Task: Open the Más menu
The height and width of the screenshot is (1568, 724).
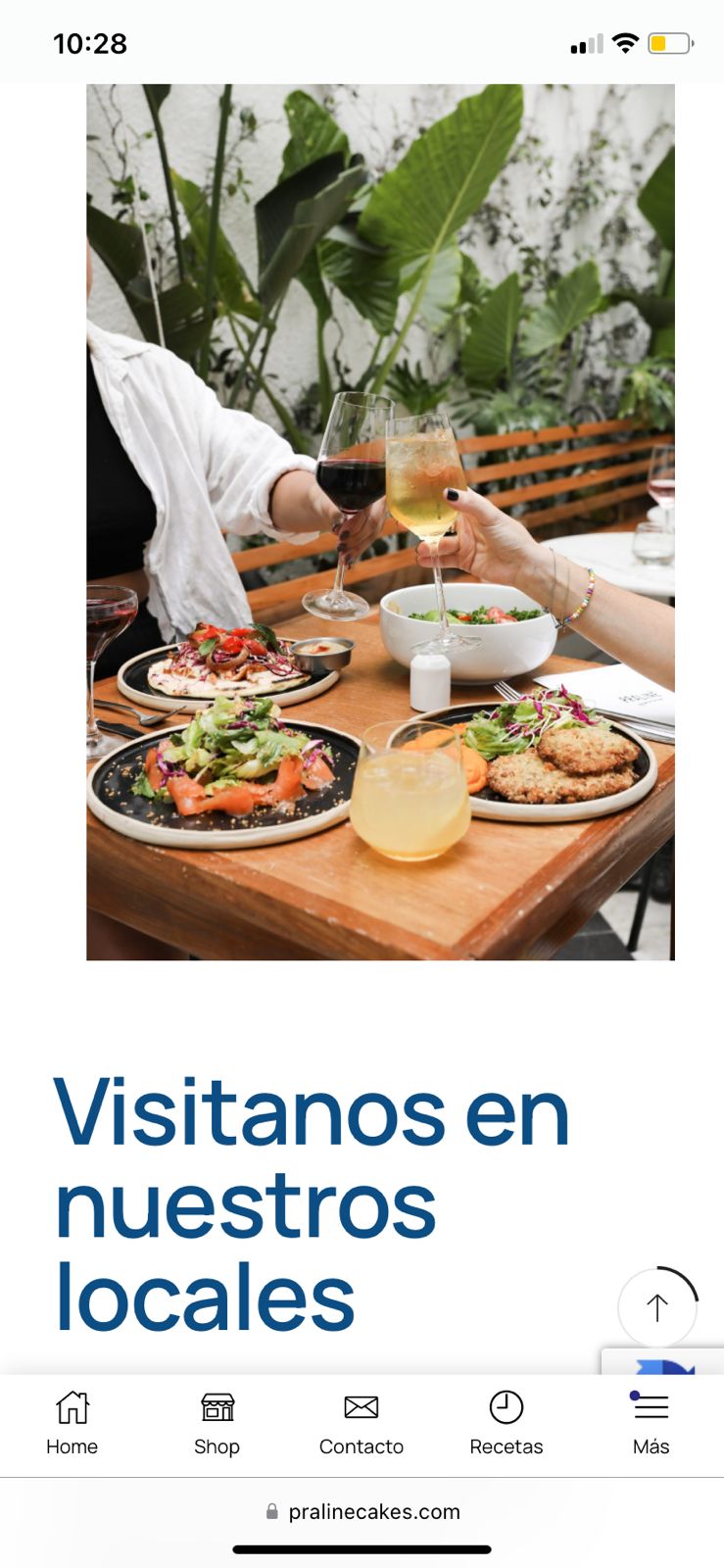Action: click(651, 1423)
